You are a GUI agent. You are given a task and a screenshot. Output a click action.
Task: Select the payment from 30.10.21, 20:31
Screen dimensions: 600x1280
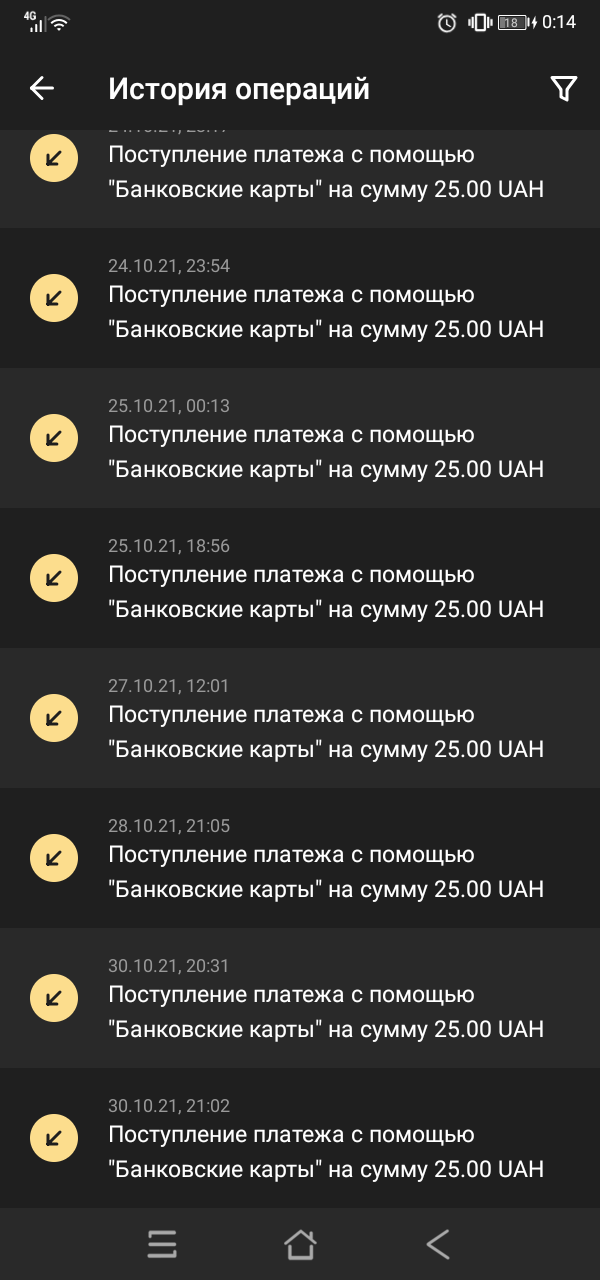[300, 998]
